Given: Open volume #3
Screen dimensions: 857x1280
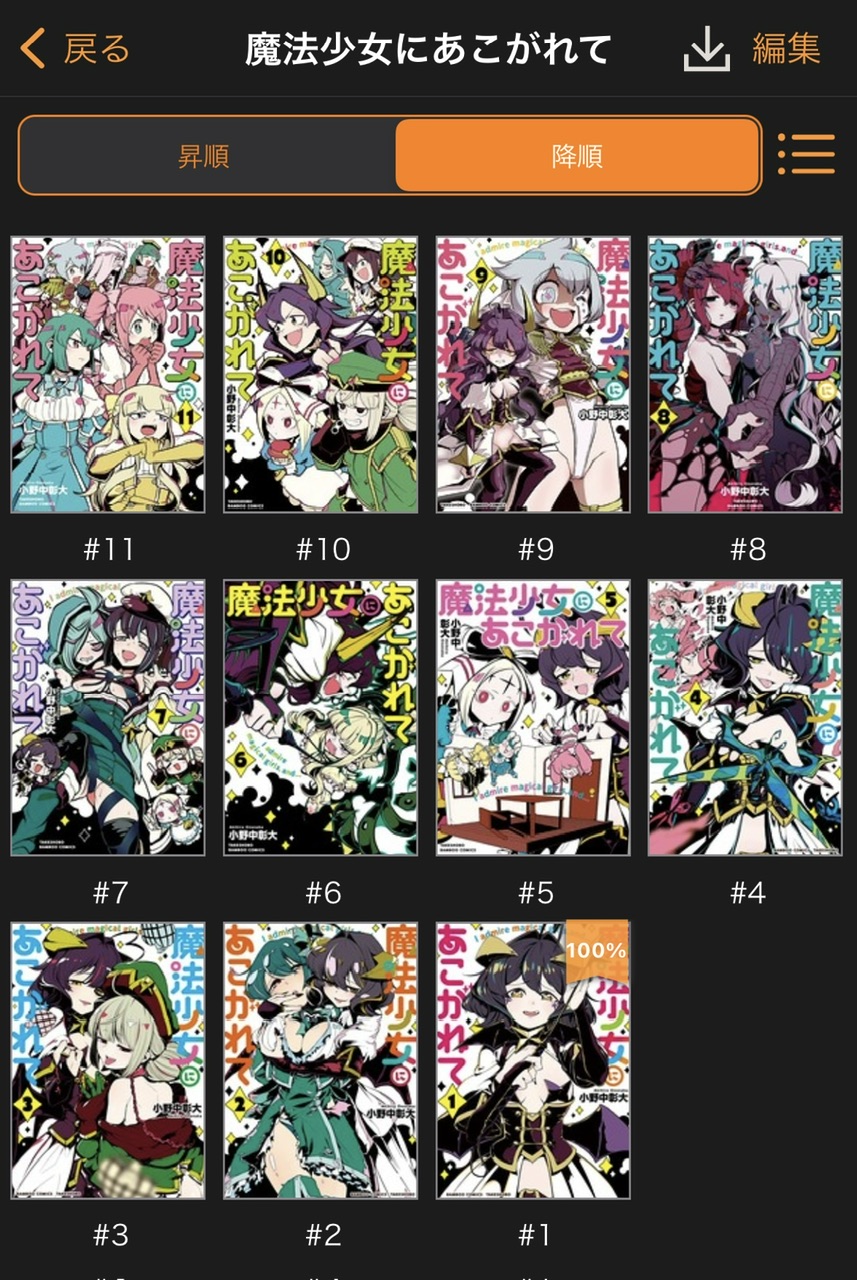Looking at the screenshot, I should click(x=108, y=1060).
